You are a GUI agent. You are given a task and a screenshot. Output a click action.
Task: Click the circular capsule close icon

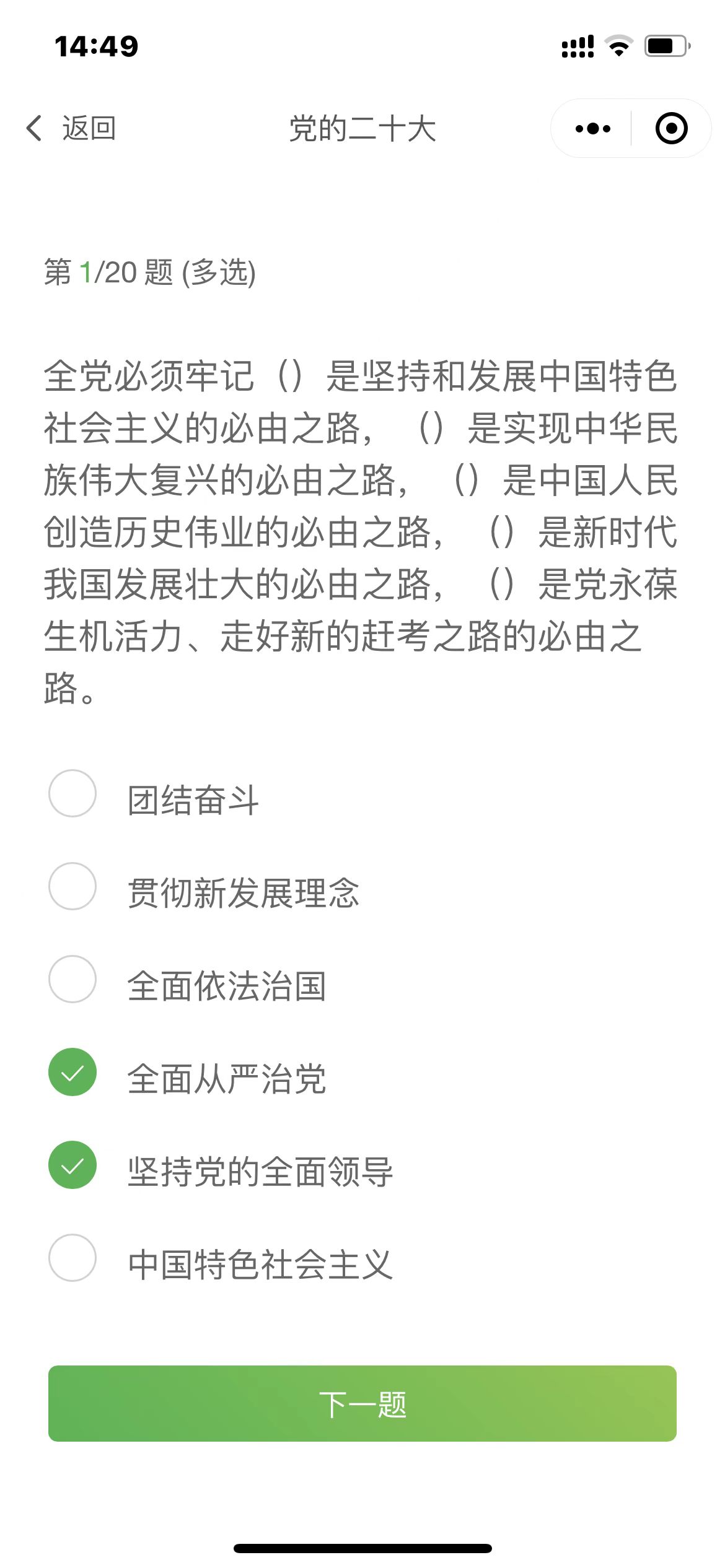(670, 128)
